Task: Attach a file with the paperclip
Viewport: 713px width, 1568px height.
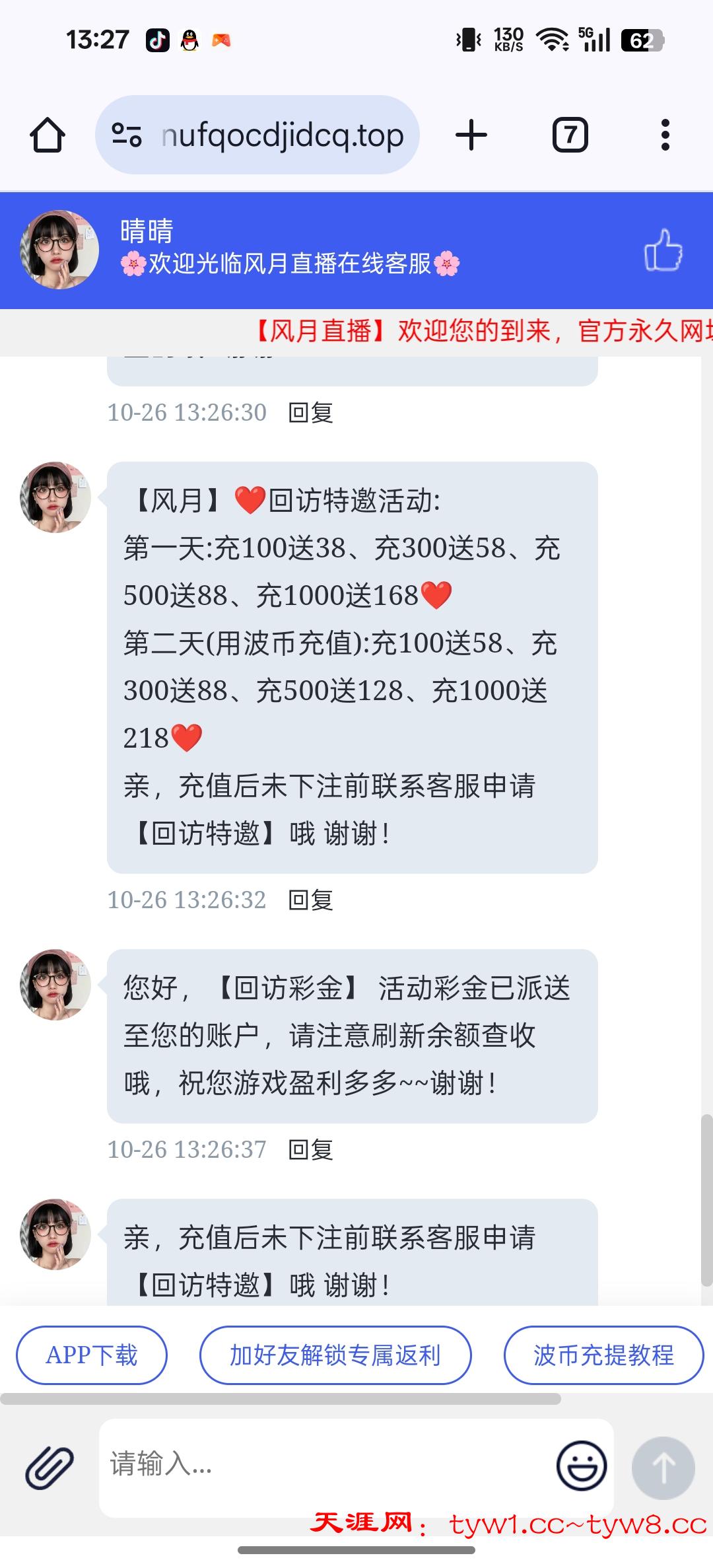Action: [x=50, y=1468]
